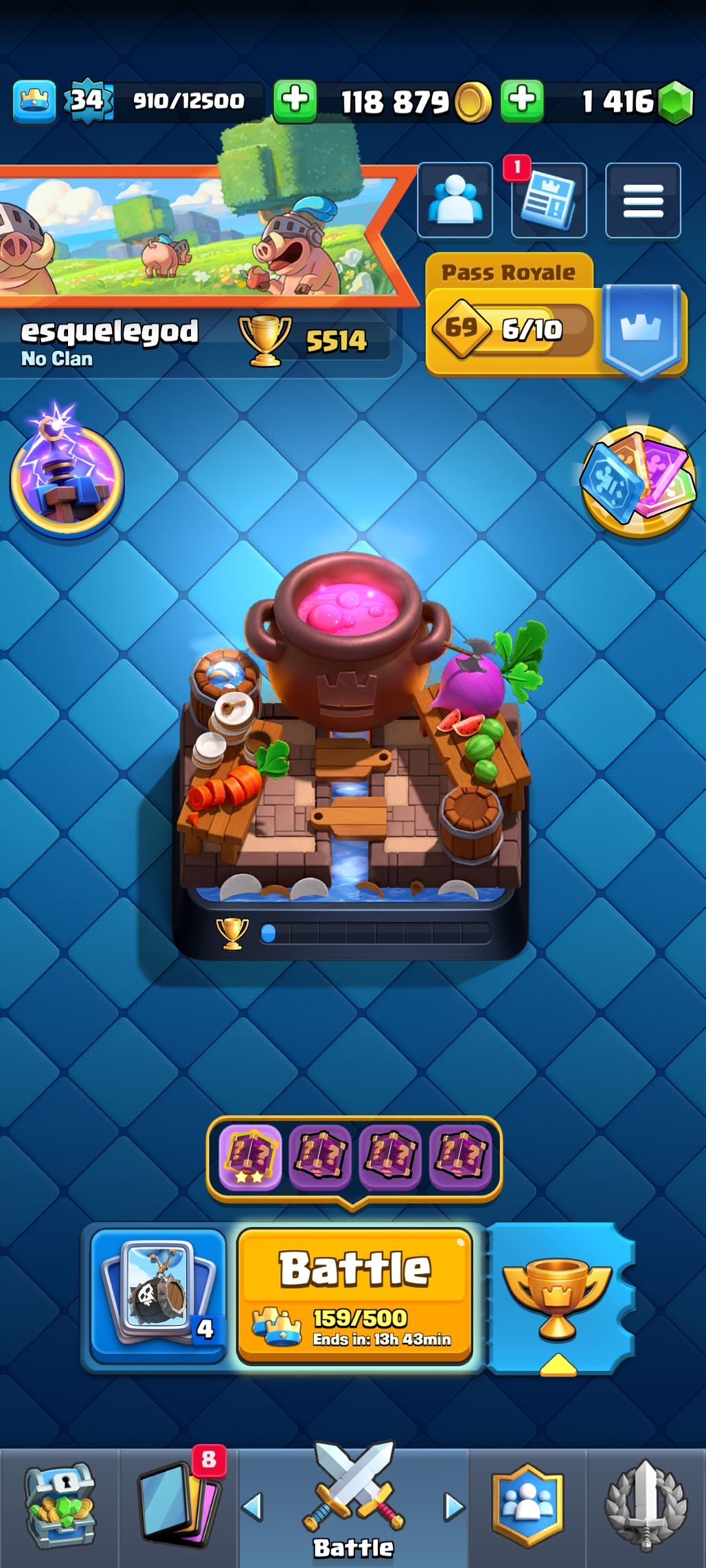Open the card boosts and tokens icon

tap(637, 481)
